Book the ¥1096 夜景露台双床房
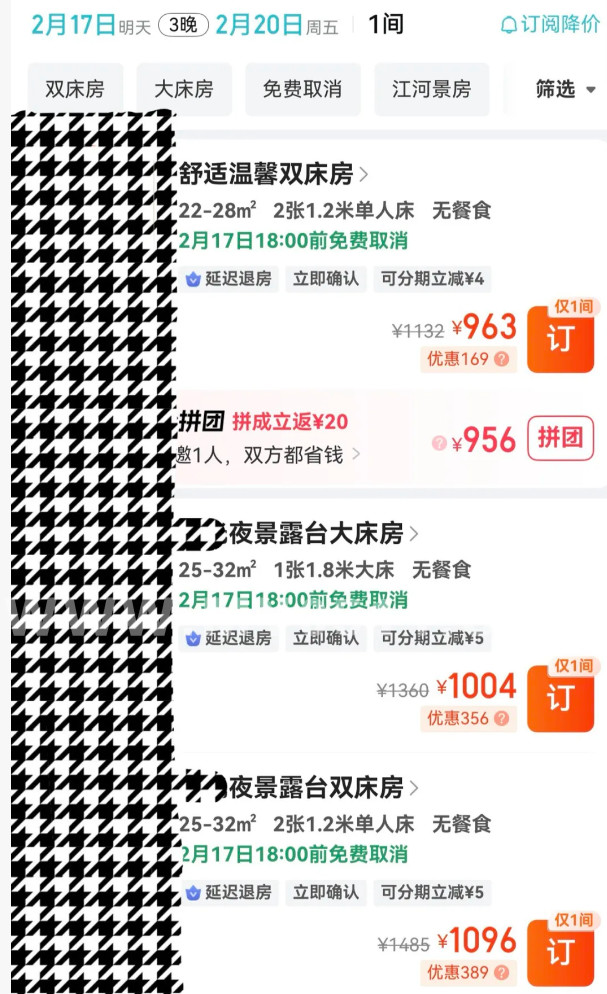Screen dimensions: 607x994 (x=560, y=950)
